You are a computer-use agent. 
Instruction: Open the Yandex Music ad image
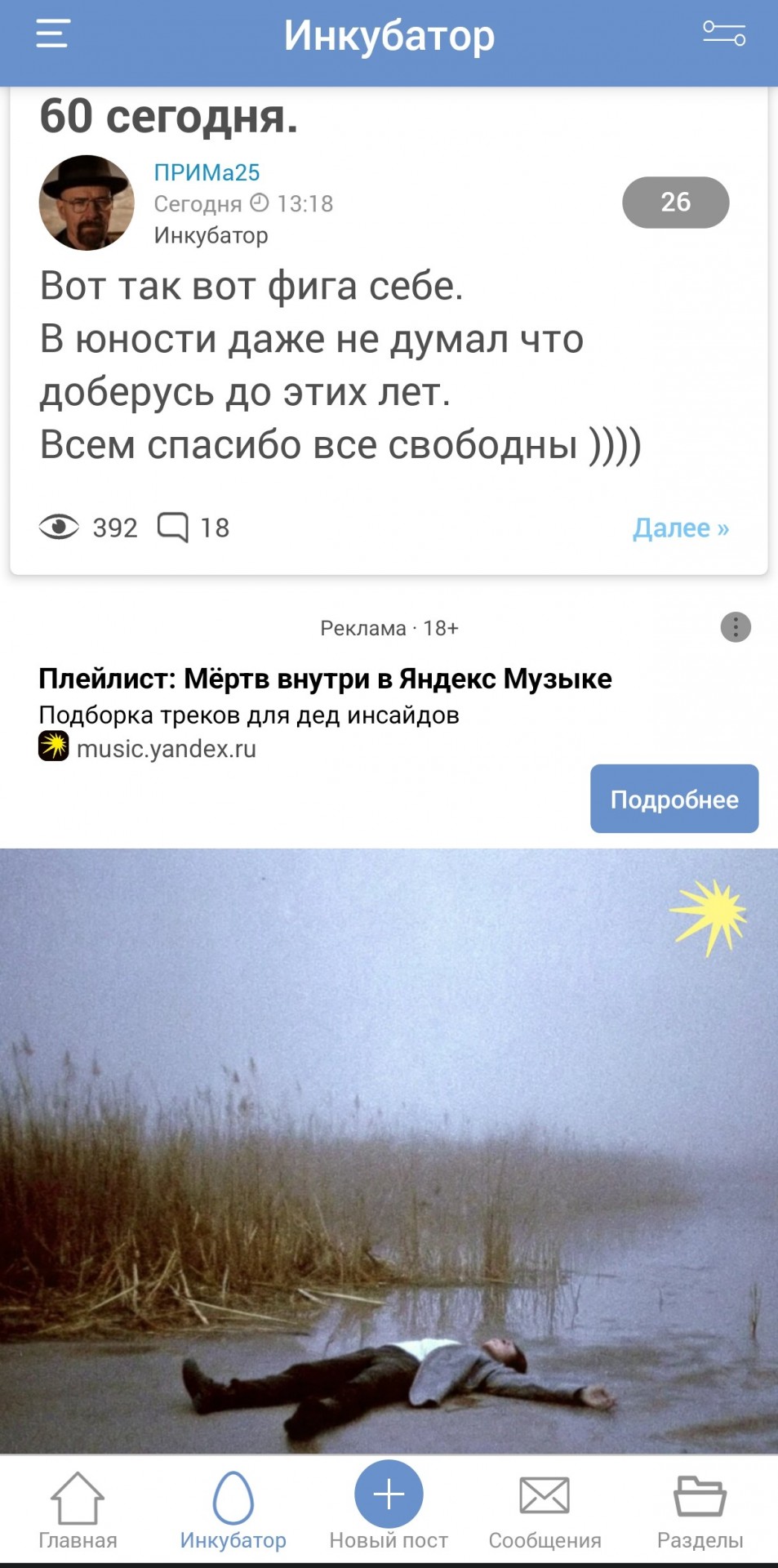point(389,1151)
